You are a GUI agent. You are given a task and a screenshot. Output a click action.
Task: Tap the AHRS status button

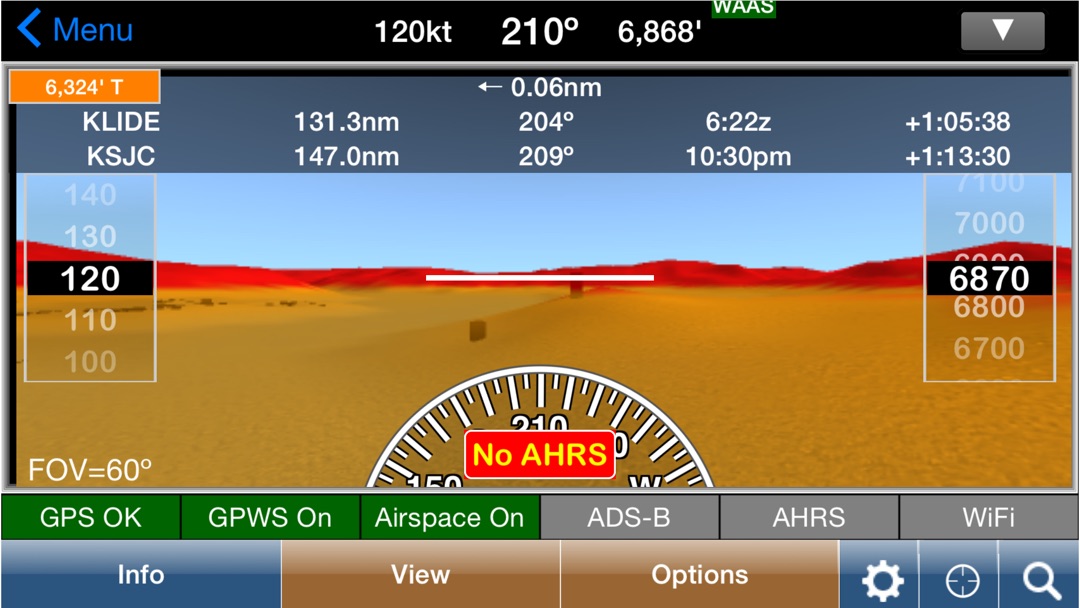[x=809, y=518]
